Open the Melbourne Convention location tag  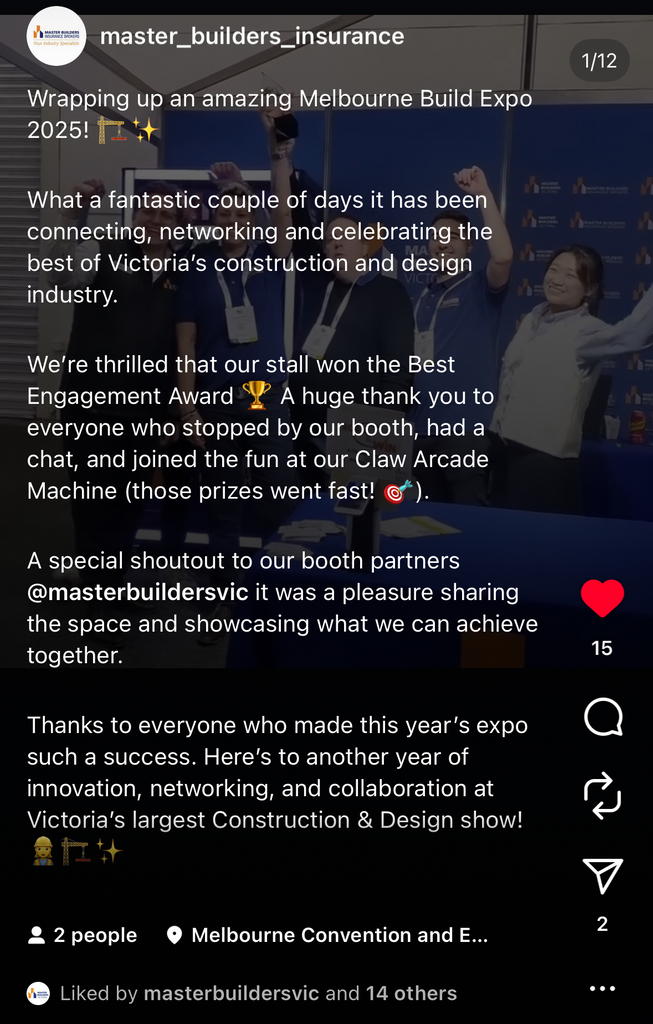point(328,935)
